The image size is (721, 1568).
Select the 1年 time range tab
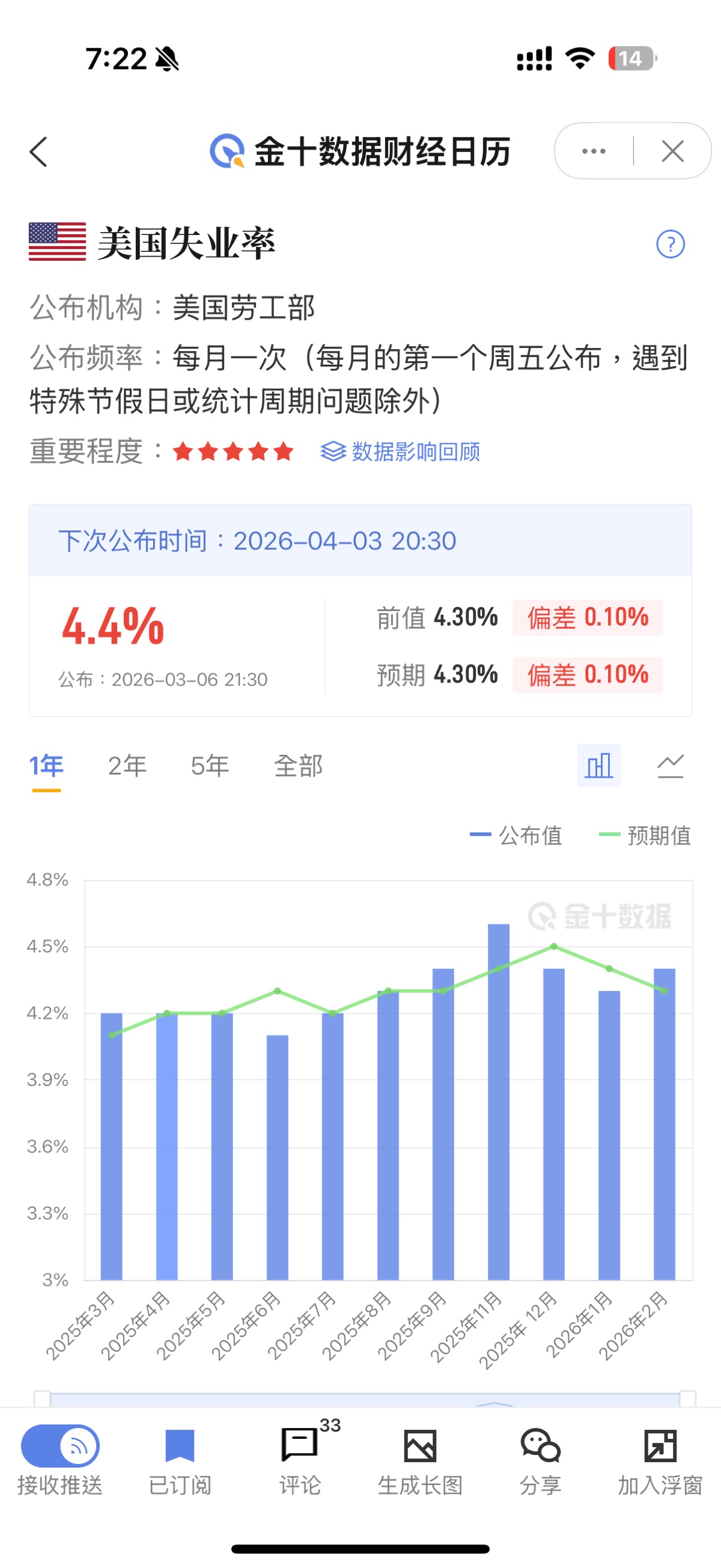[46, 766]
